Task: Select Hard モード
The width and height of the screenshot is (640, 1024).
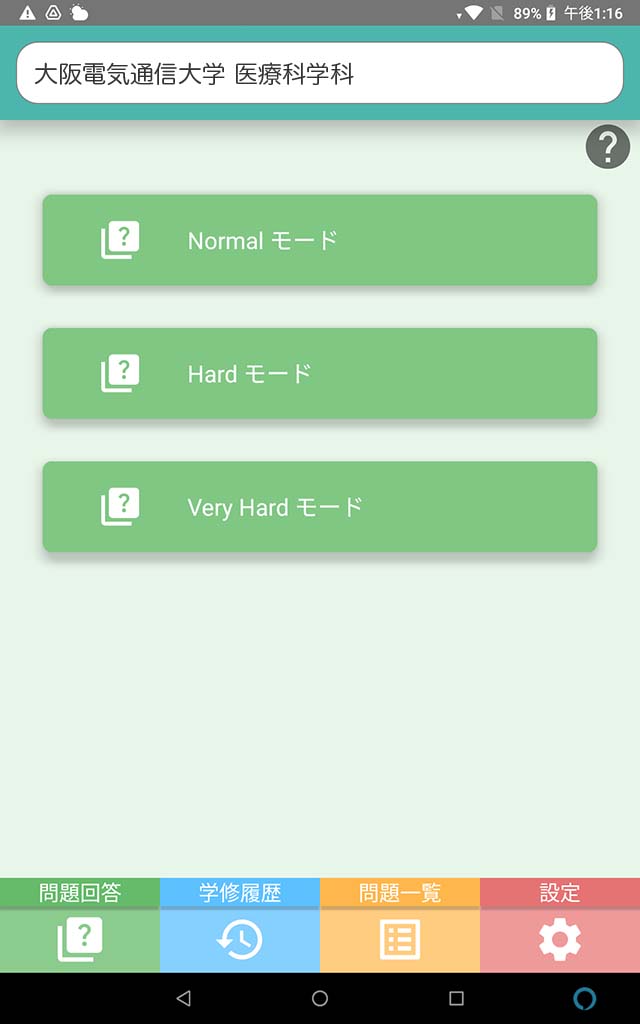Action: coord(320,374)
